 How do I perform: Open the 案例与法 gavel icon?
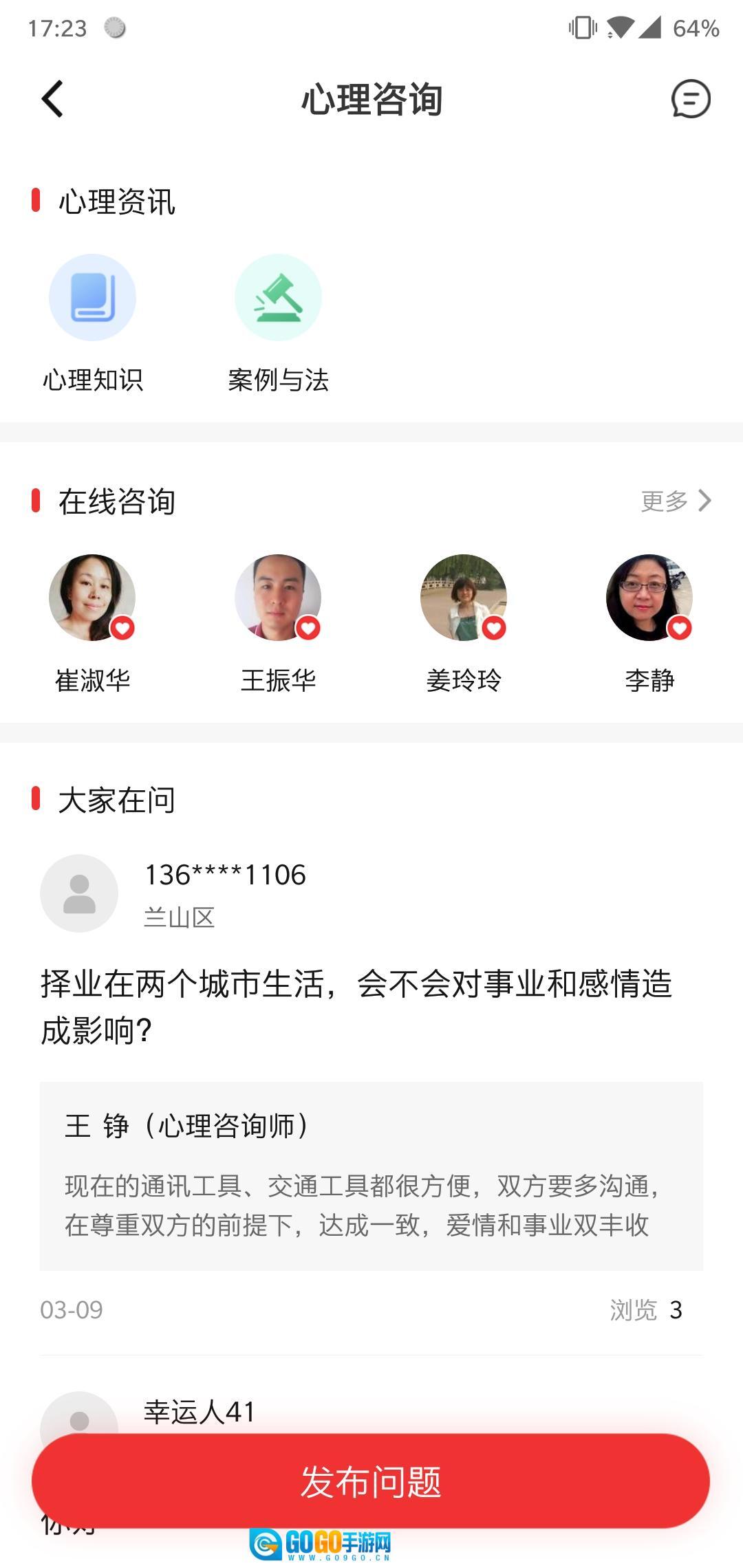[278, 296]
